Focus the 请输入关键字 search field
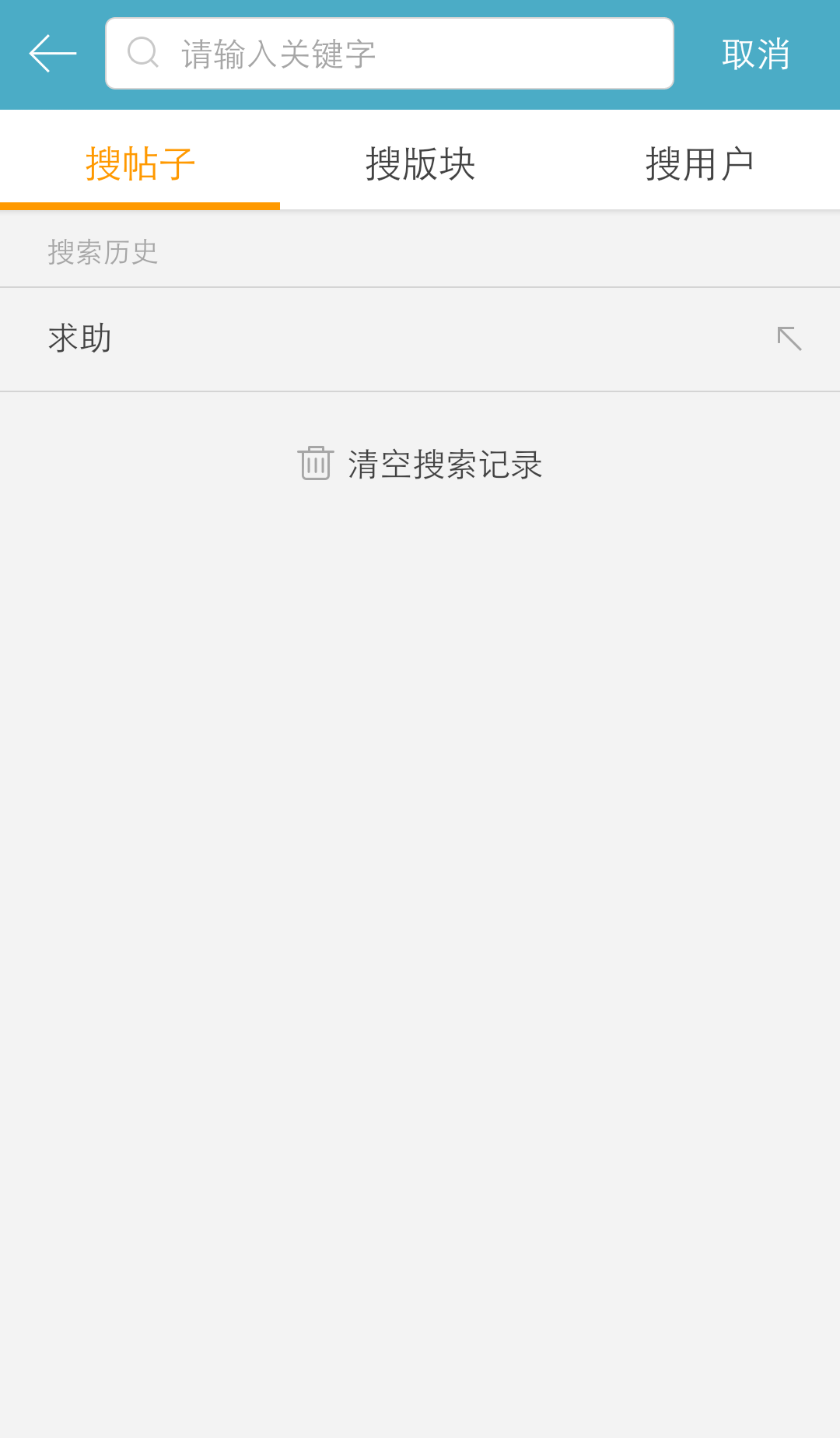Image resolution: width=840 pixels, height=1438 pixels. [390, 54]
